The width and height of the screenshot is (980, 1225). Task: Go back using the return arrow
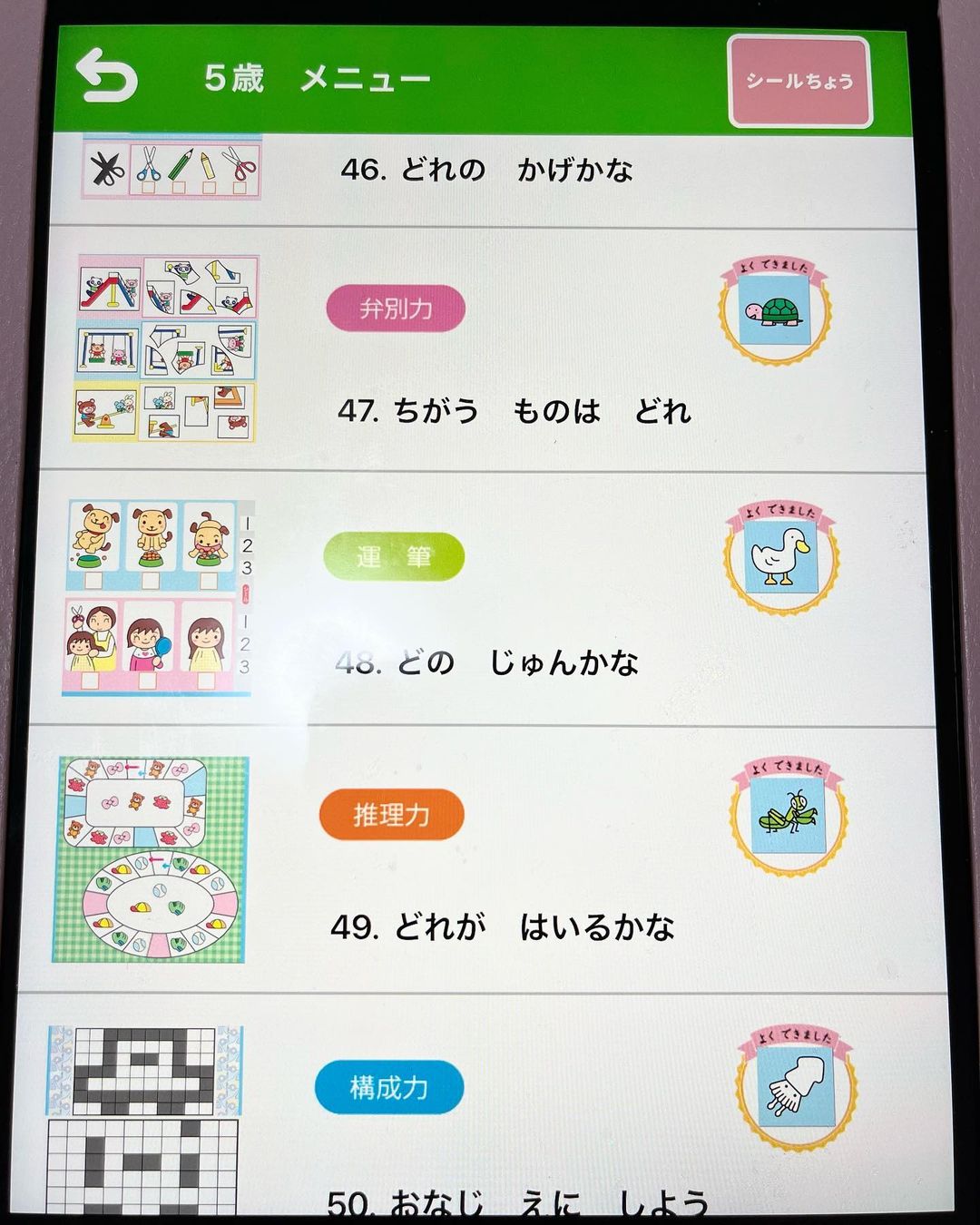pos(107,76)
